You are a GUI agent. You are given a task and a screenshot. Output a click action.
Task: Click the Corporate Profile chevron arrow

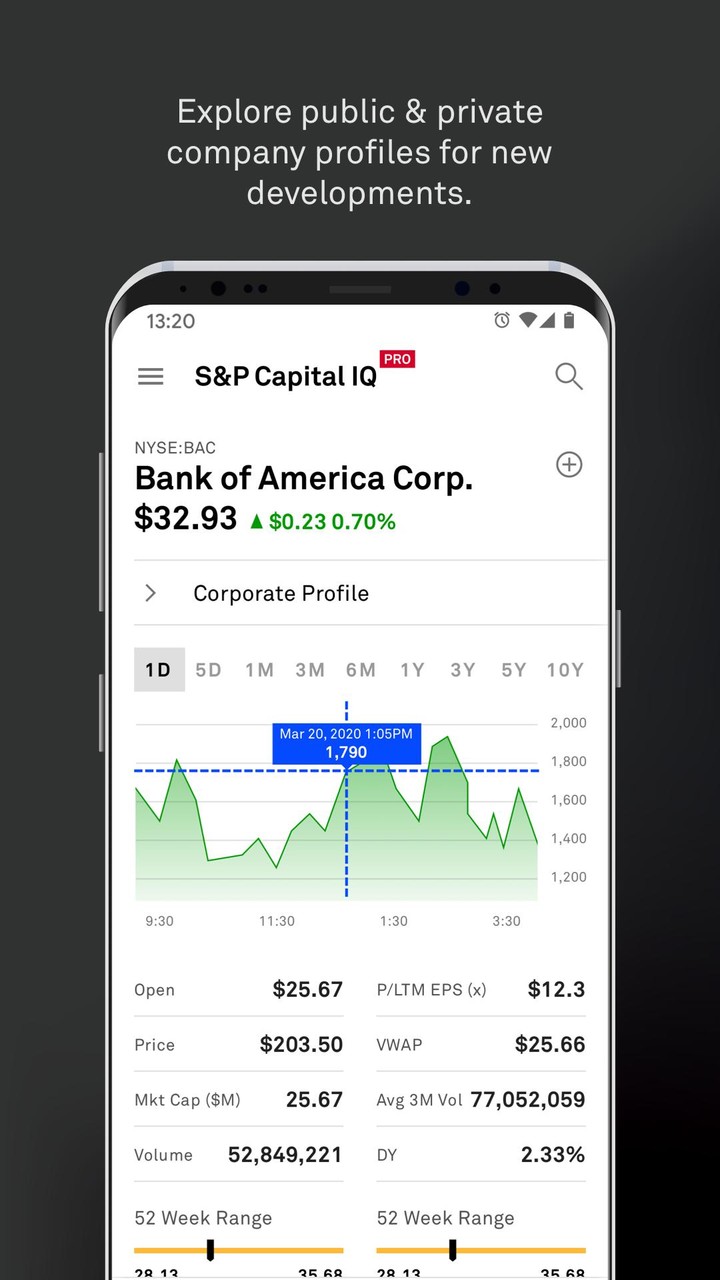pos(149,593)
